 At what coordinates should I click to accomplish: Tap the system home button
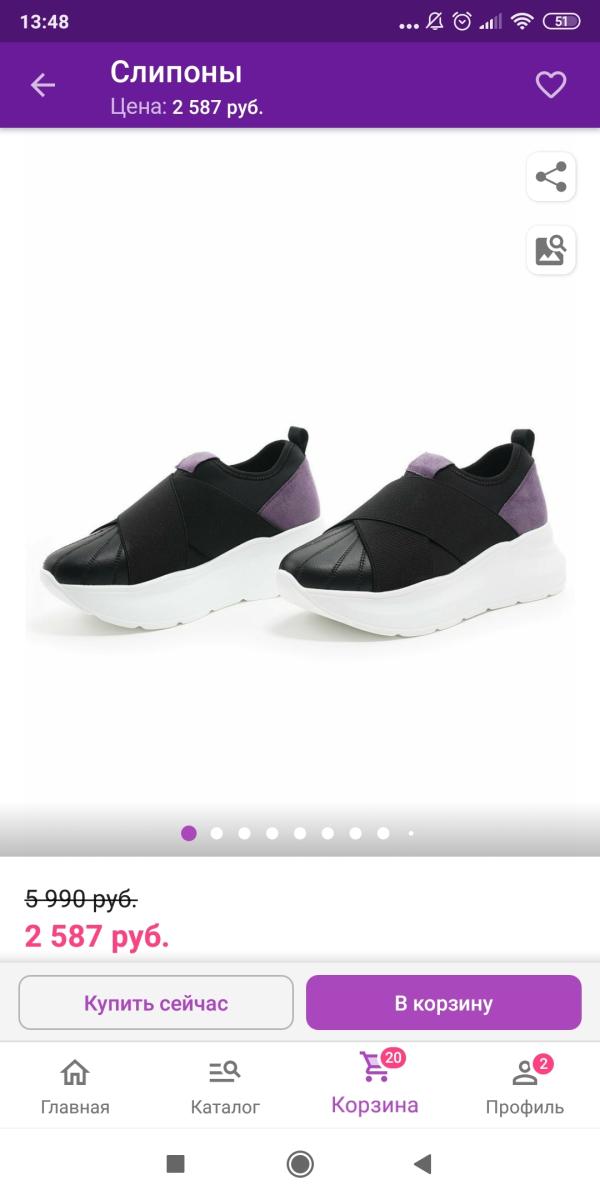point(299,1163)
